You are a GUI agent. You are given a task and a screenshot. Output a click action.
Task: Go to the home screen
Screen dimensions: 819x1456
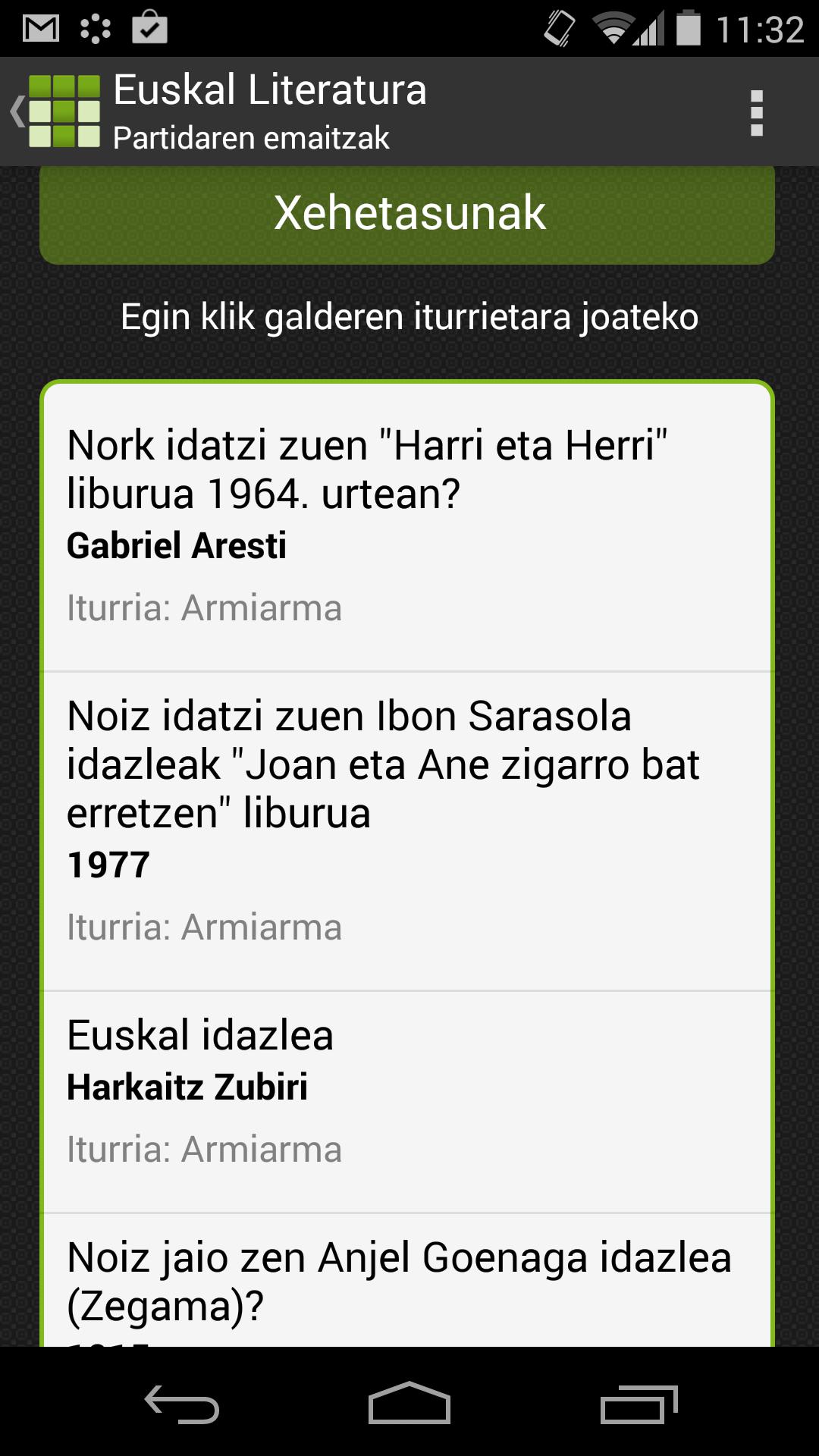(409, 1403)
